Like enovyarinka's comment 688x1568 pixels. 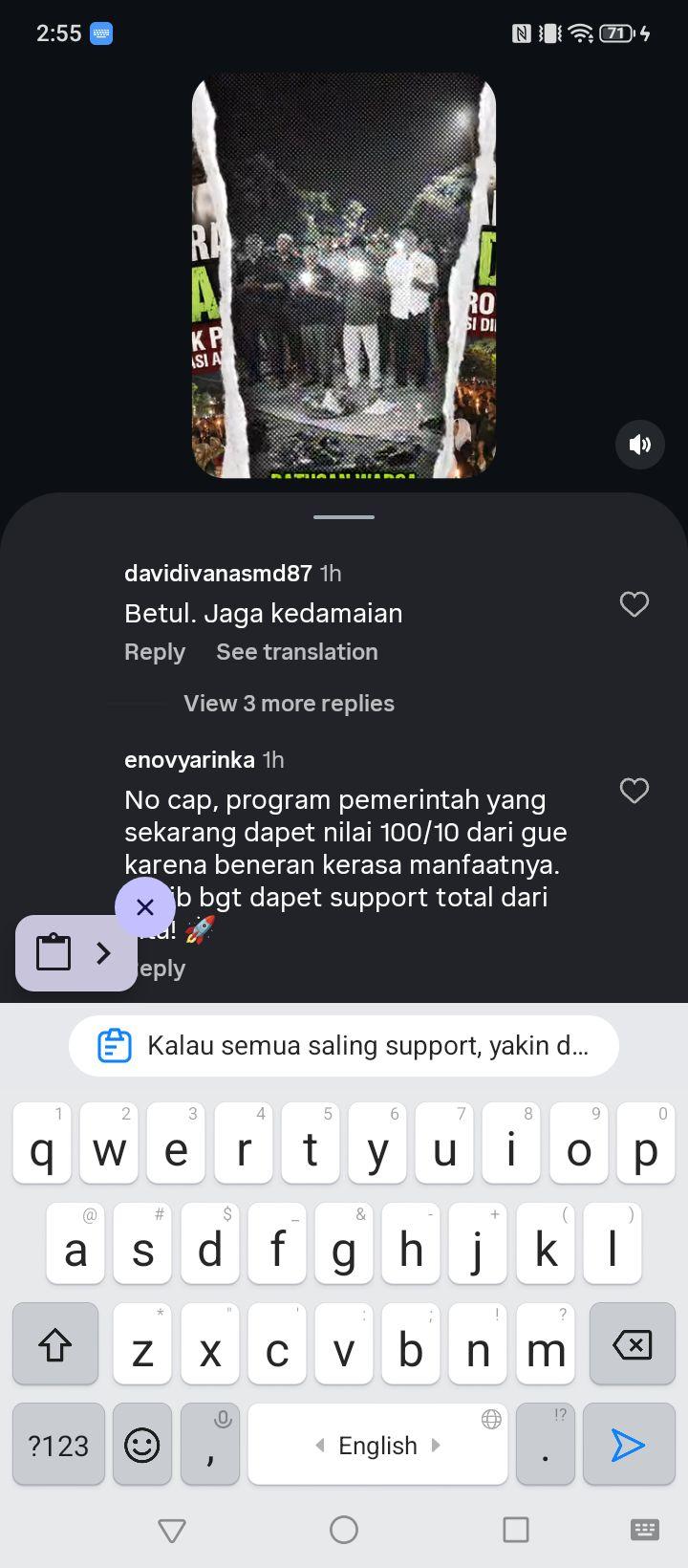634,791
